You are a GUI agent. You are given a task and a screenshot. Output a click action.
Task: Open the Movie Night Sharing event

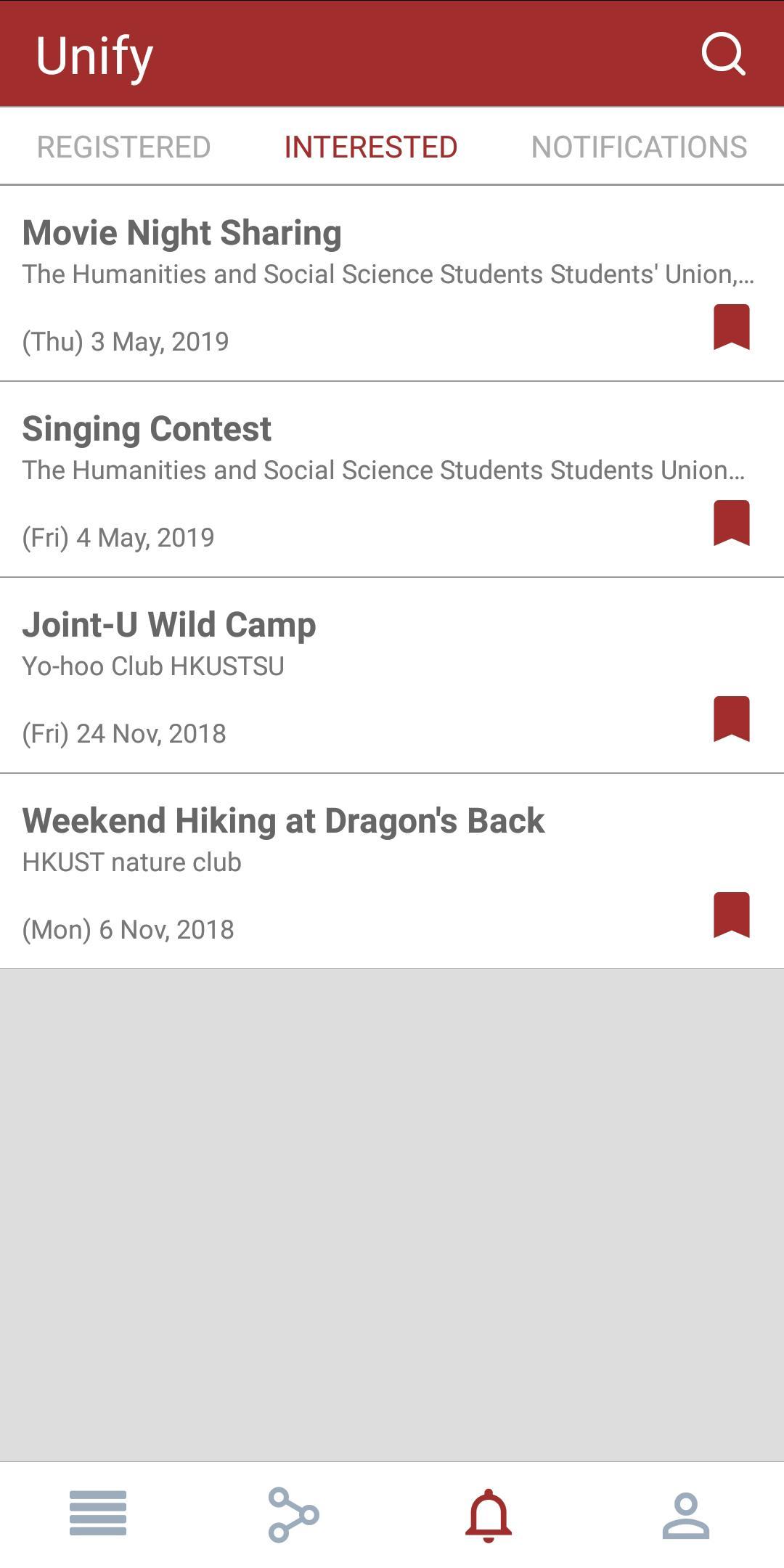coord(392,284)
